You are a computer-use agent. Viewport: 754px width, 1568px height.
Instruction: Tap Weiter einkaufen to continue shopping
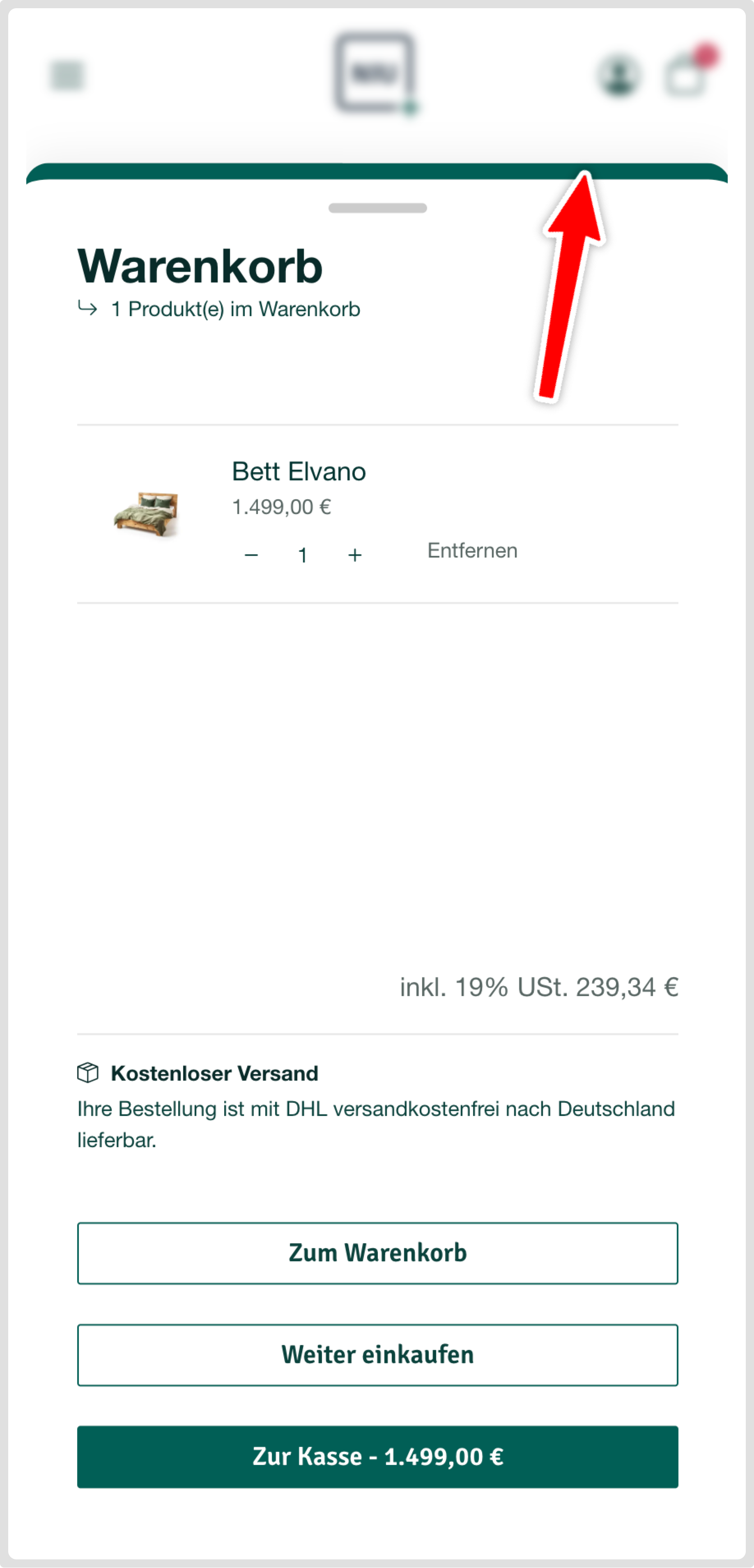(x=377, y=1354)
